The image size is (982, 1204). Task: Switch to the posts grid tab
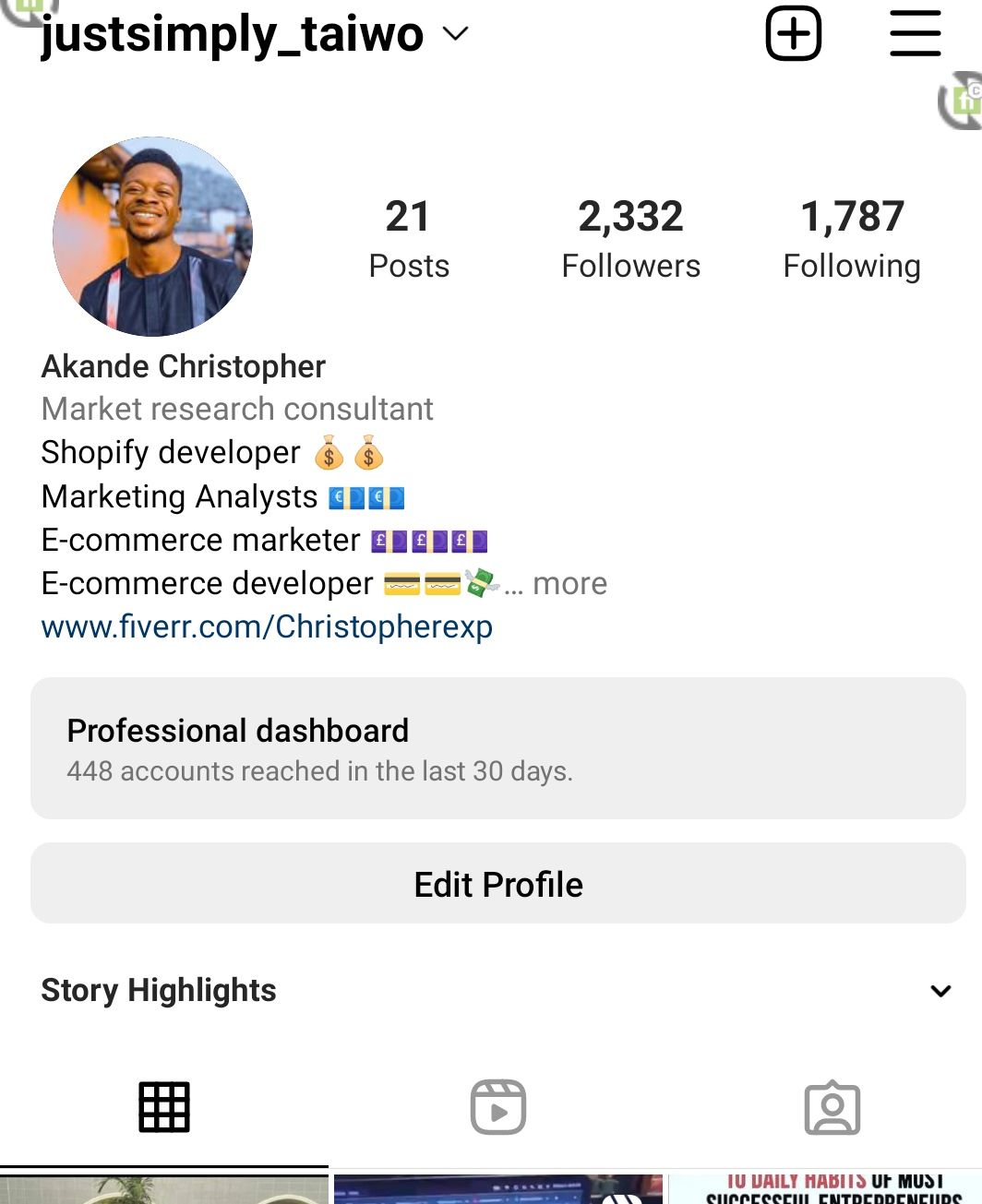coord(164,1107)
